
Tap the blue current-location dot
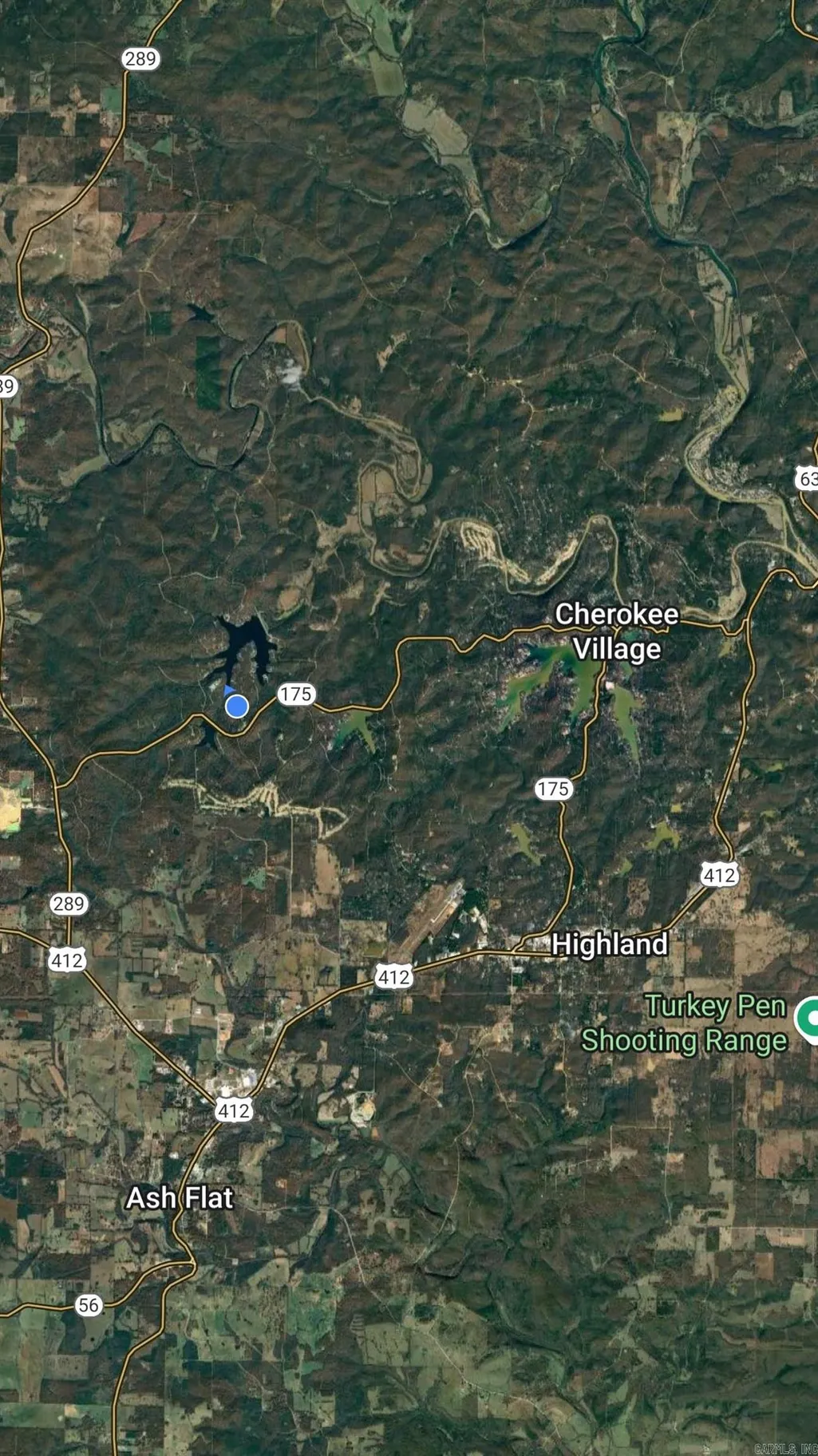(x=236, y=706)
